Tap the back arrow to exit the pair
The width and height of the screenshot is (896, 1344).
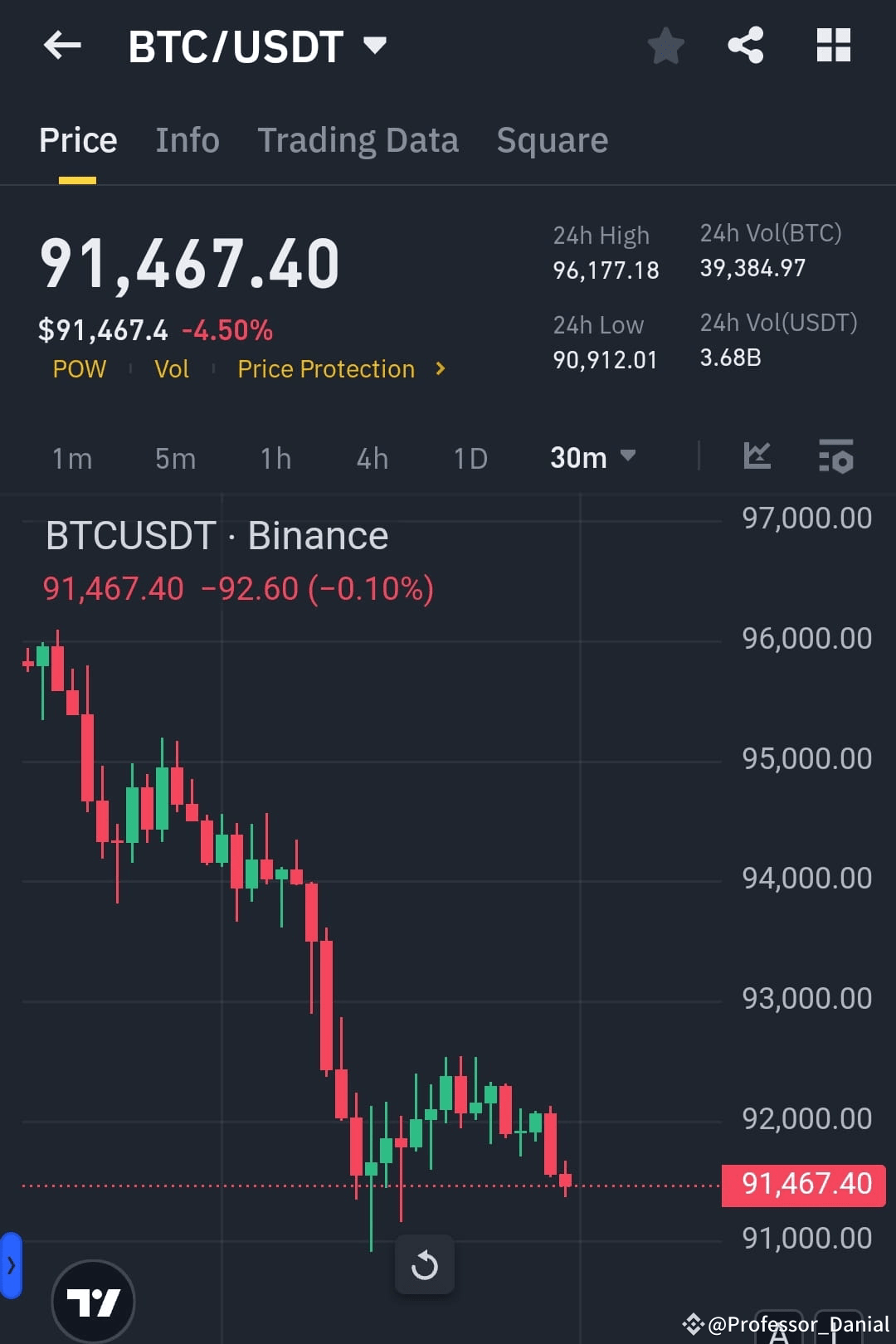click(62, 46)
